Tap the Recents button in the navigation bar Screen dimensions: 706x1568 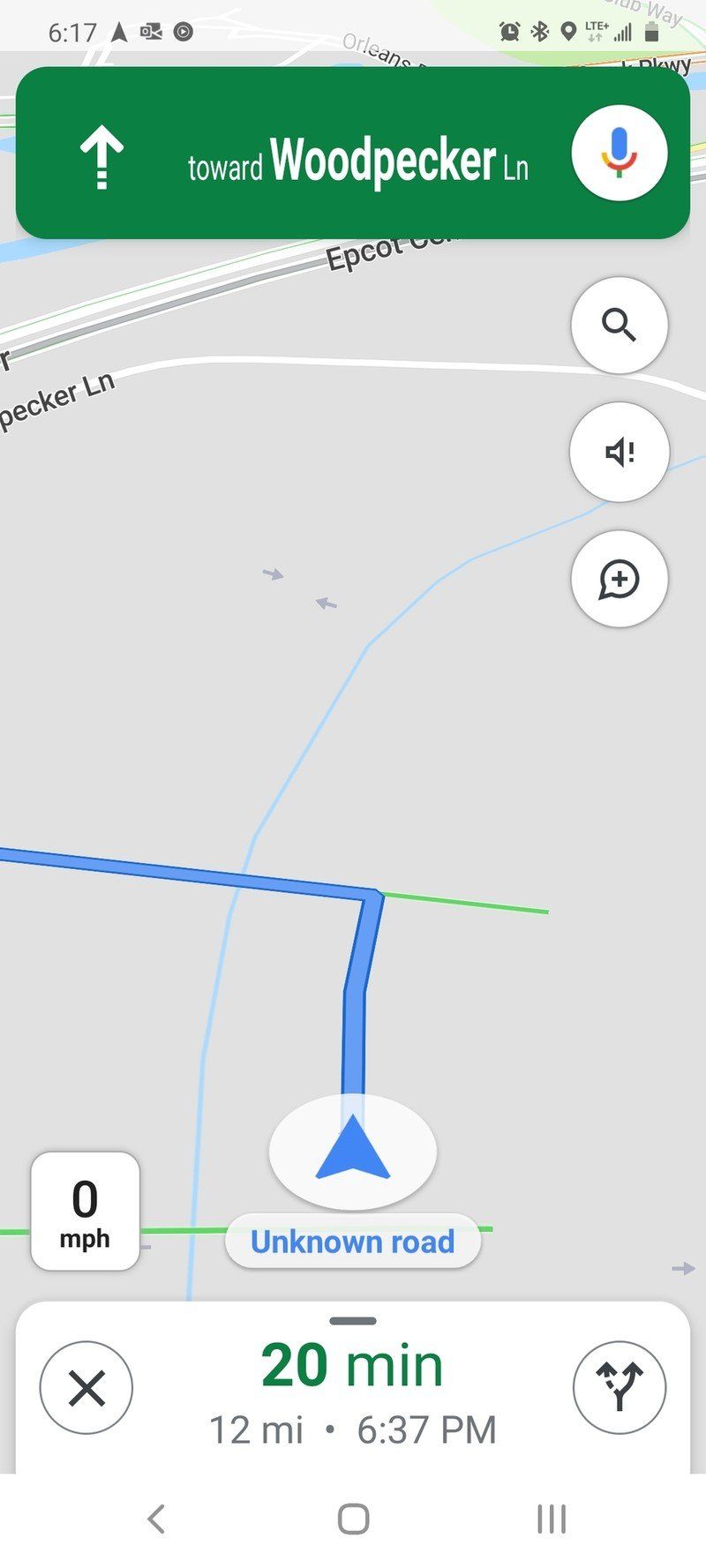point(550,1518)
